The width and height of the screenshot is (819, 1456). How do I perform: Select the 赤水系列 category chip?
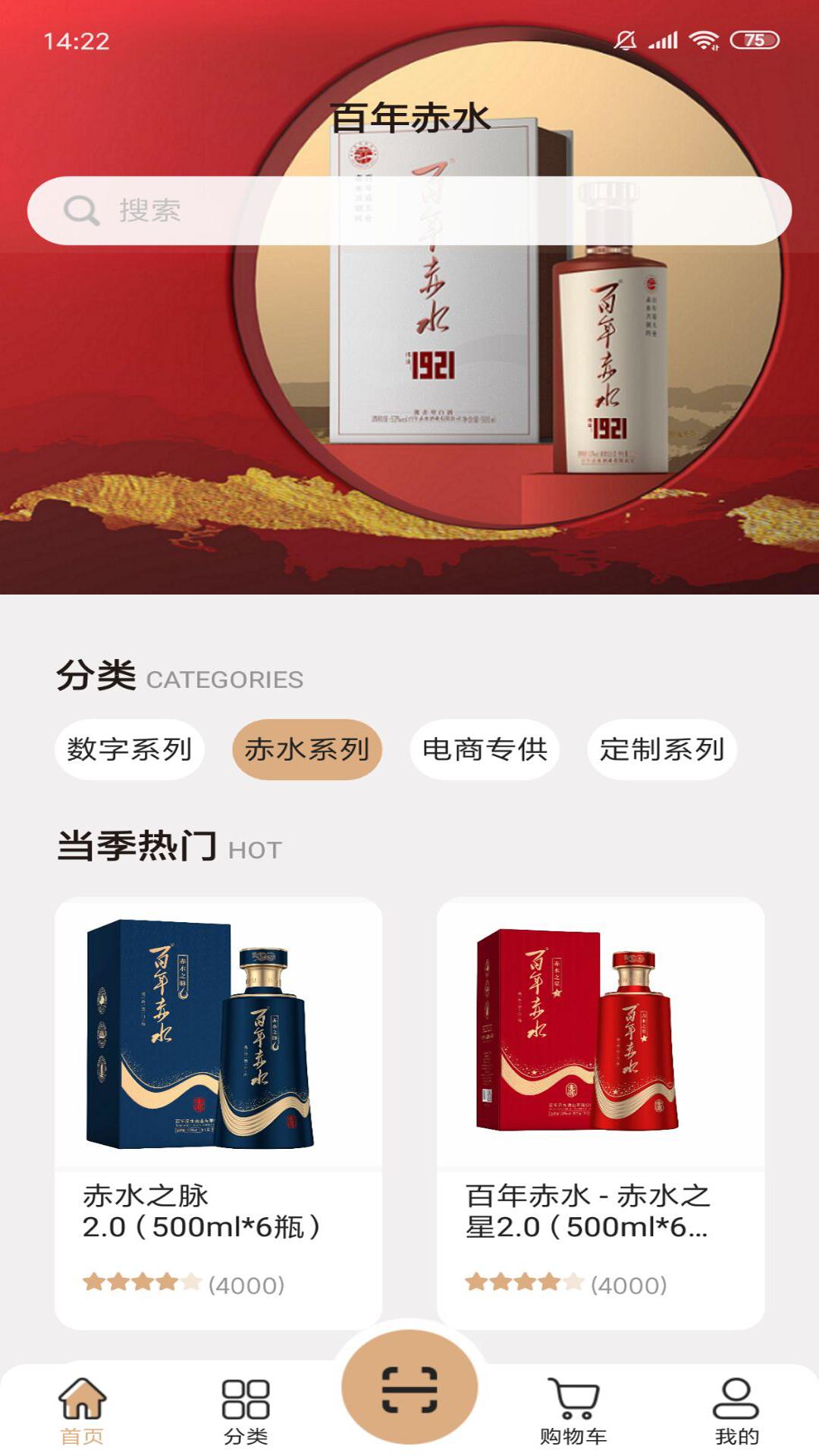[x=306, y=749]
